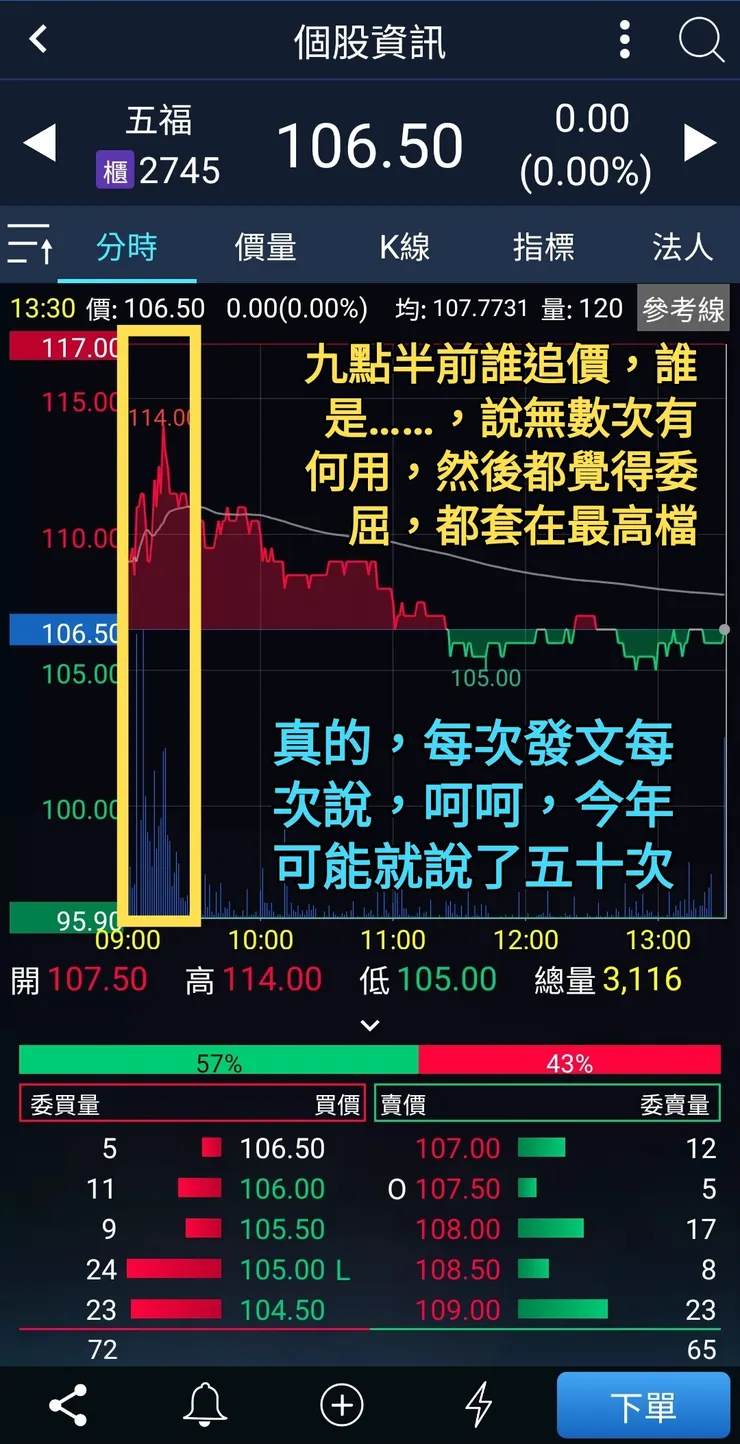This screenshot has height=1444, width=740.
Task: Open the notification bell alerts
Action: pos(204,1404)
